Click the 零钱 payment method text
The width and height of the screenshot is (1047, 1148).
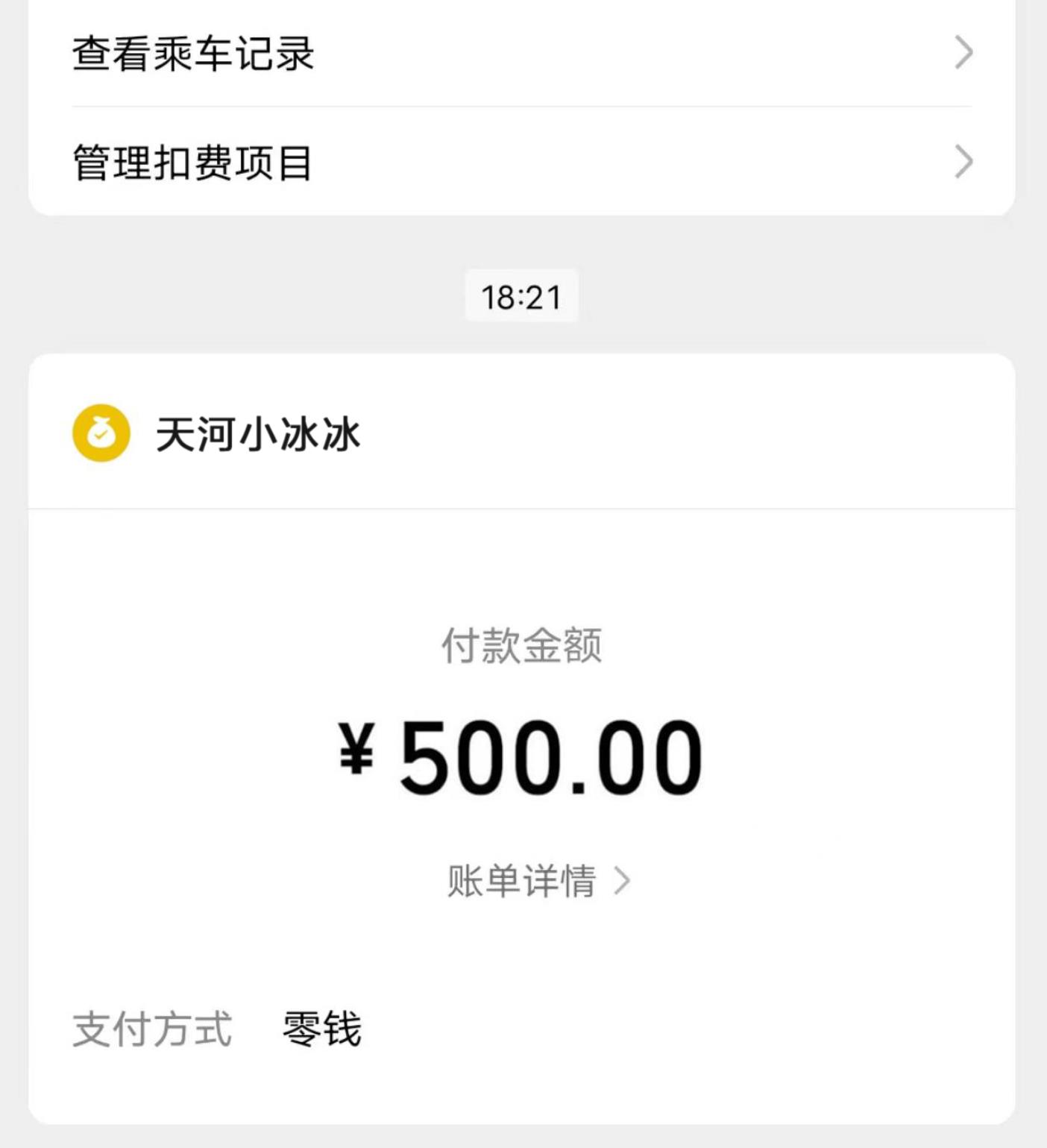[321, 1029]
